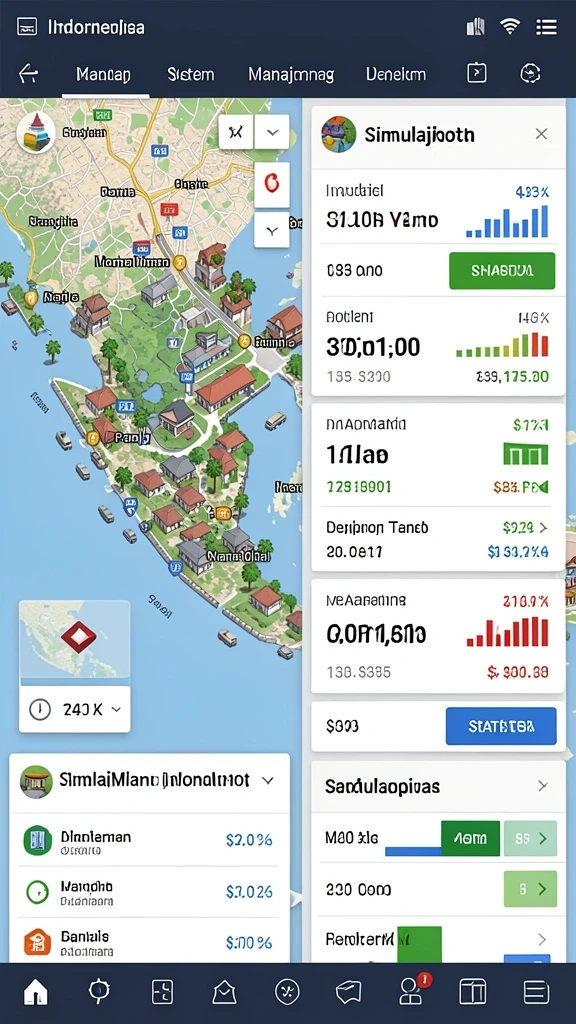Open the list menu icon in the header

[x=546, y=27]
